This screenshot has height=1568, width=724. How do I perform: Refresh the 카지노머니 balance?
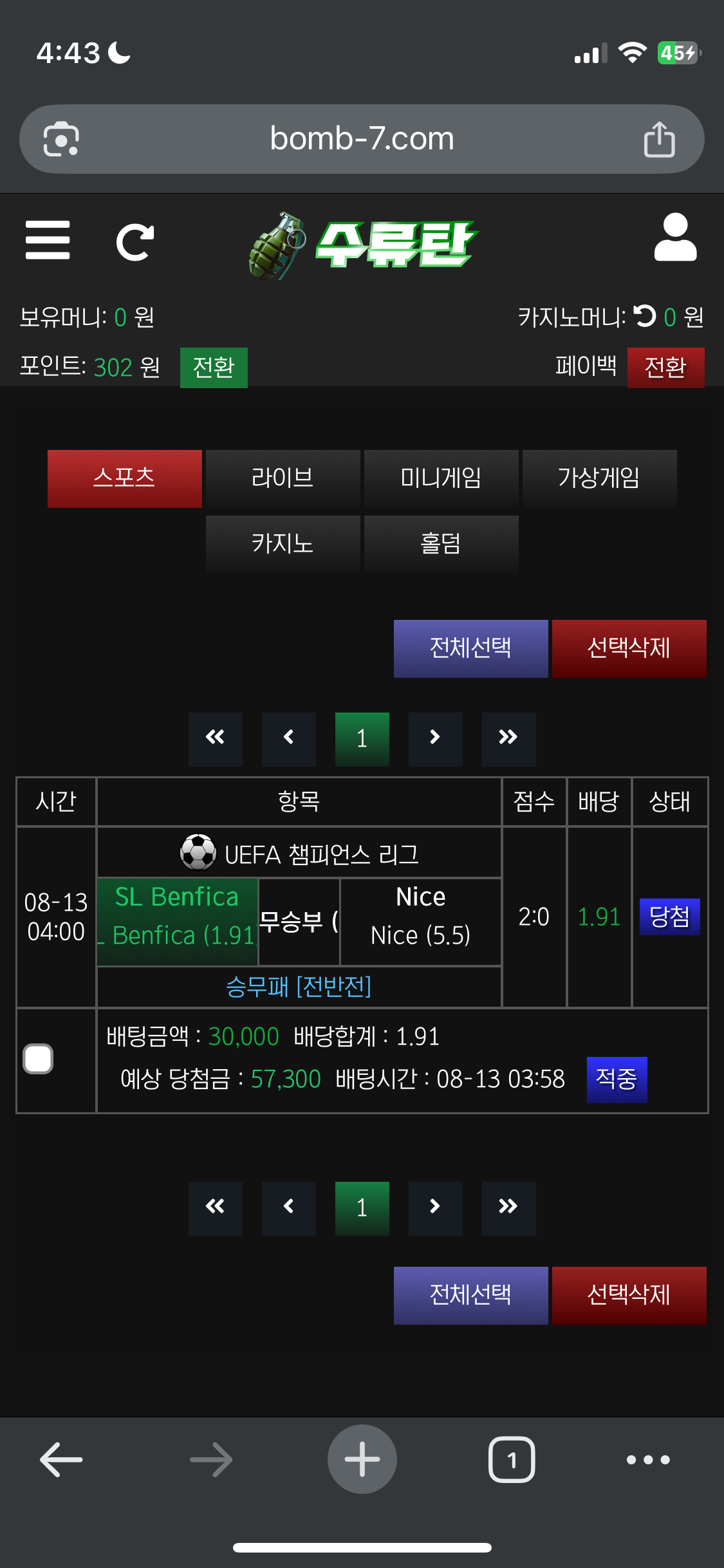pyautogui.click(x=644, y=316)
